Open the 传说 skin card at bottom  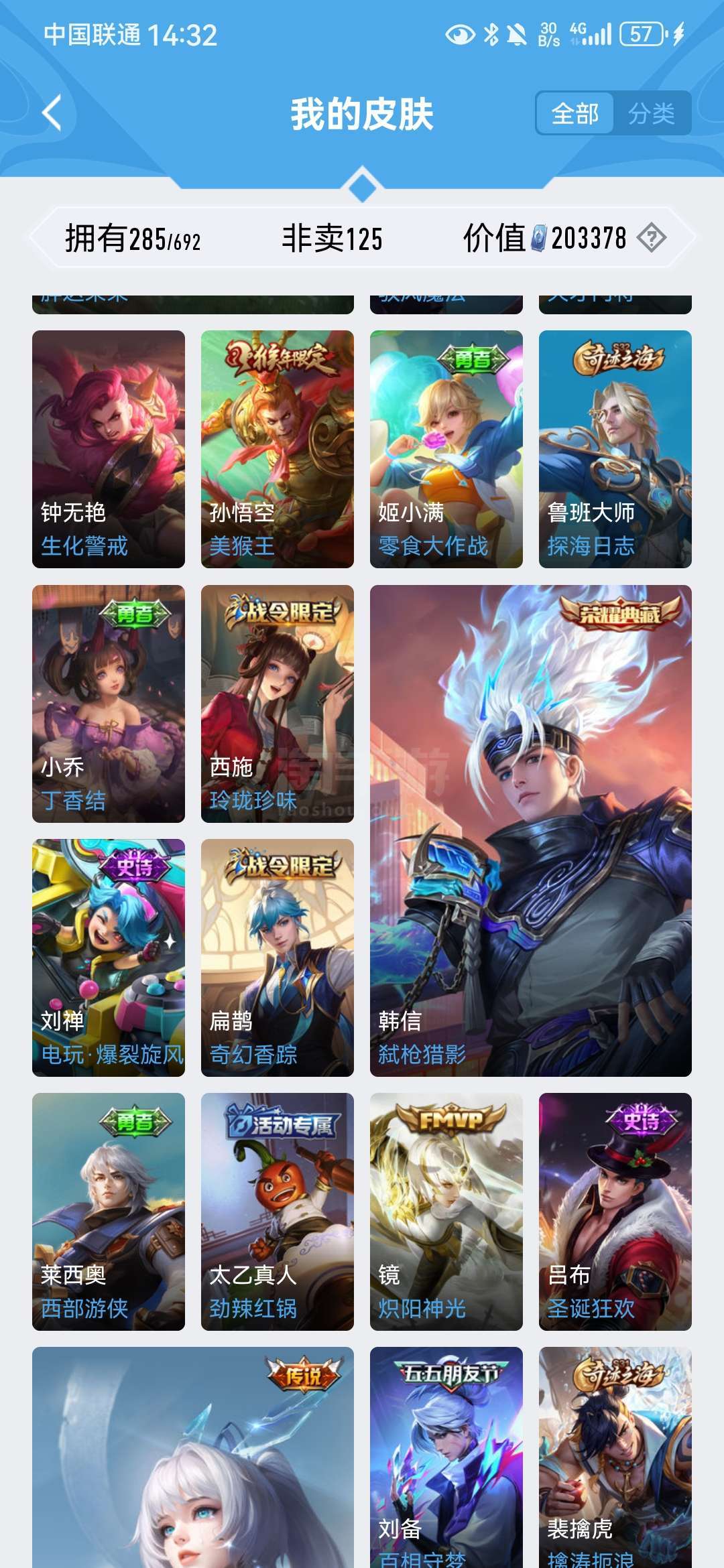[193, 1457]
